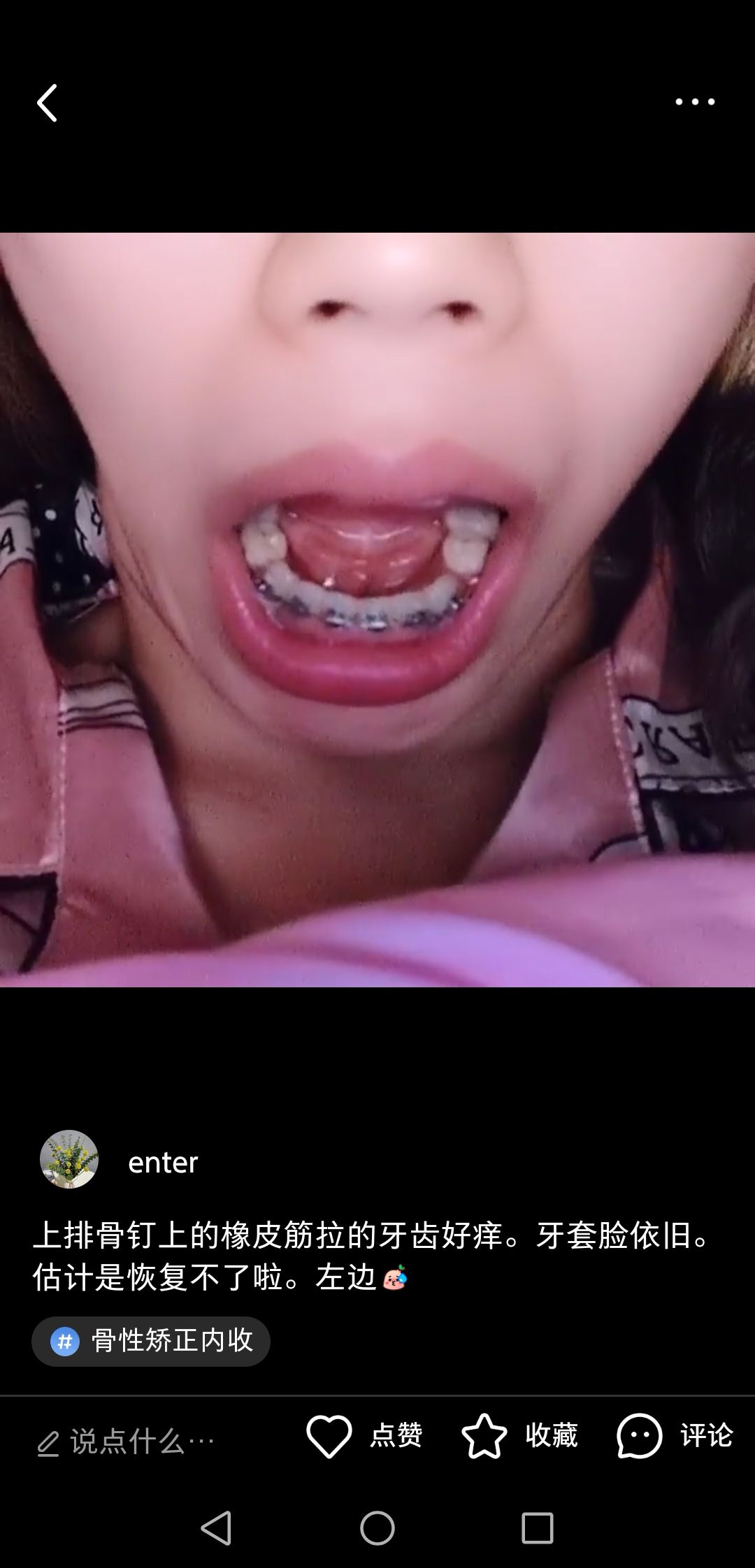Open the three-dot overflow menu

(694, 102)
